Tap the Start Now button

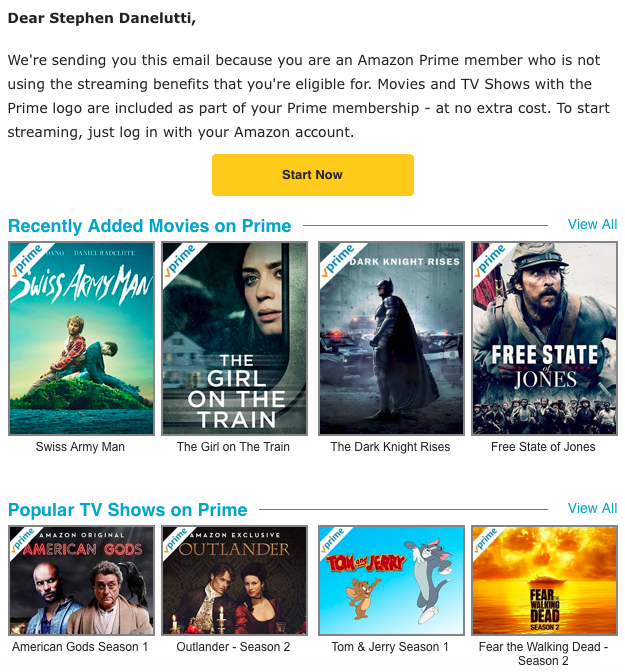pyautogui.click(x=312, y=175)
